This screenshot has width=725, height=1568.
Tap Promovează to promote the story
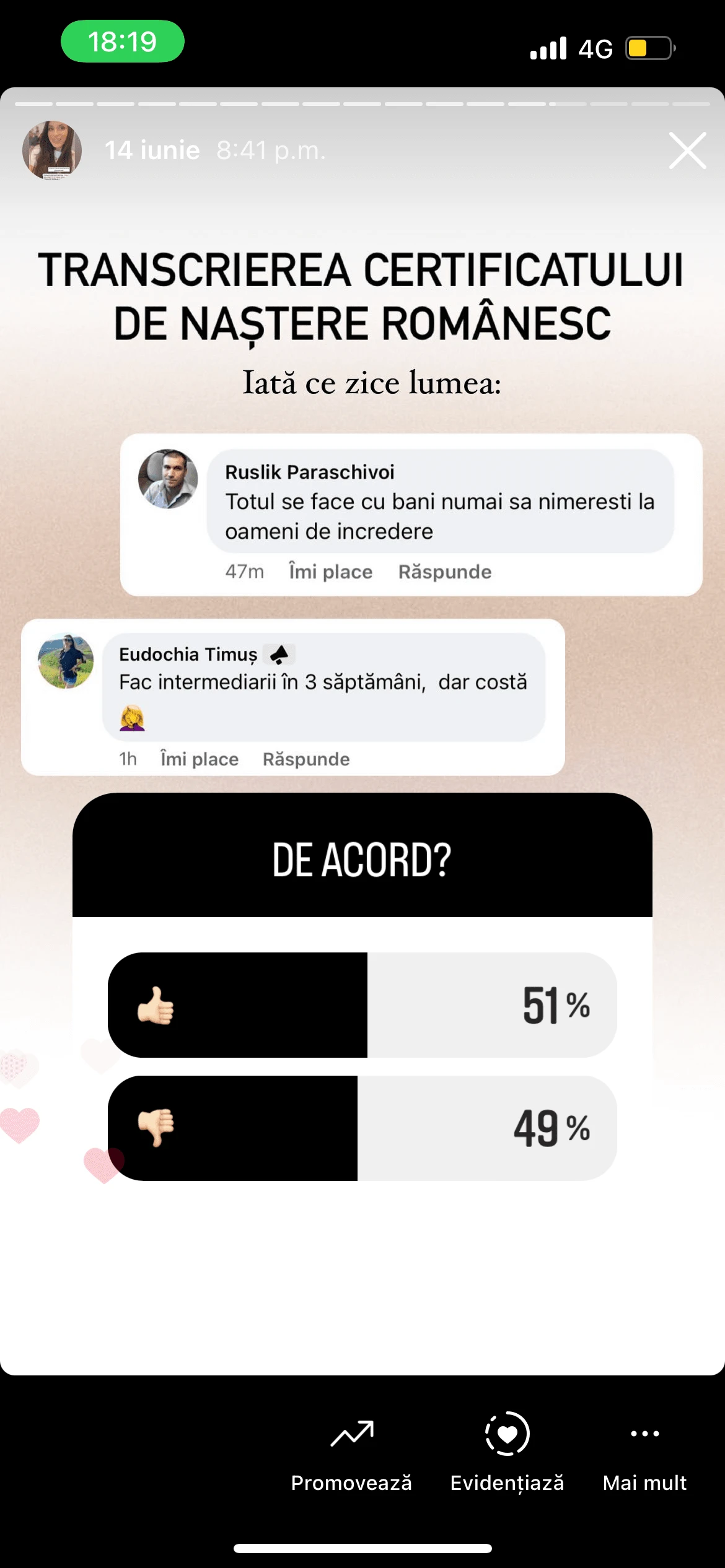(351, 1453)
